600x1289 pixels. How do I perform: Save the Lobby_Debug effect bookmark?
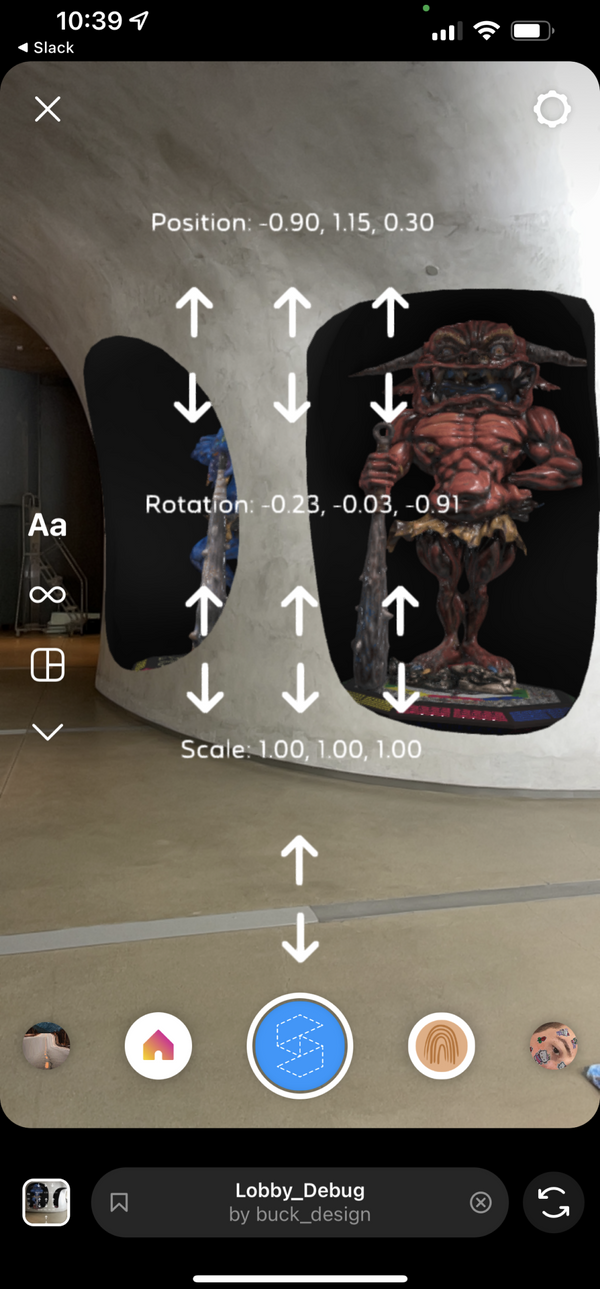[119, 1202]
